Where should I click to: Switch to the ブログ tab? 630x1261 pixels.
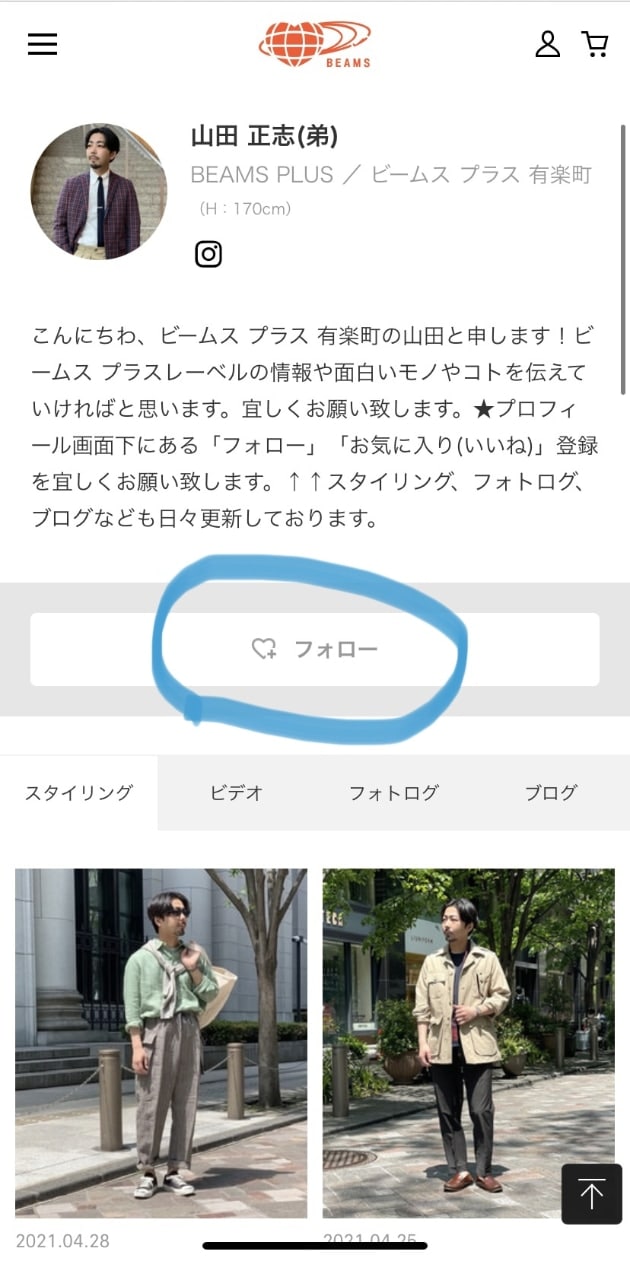coord(551,793)
